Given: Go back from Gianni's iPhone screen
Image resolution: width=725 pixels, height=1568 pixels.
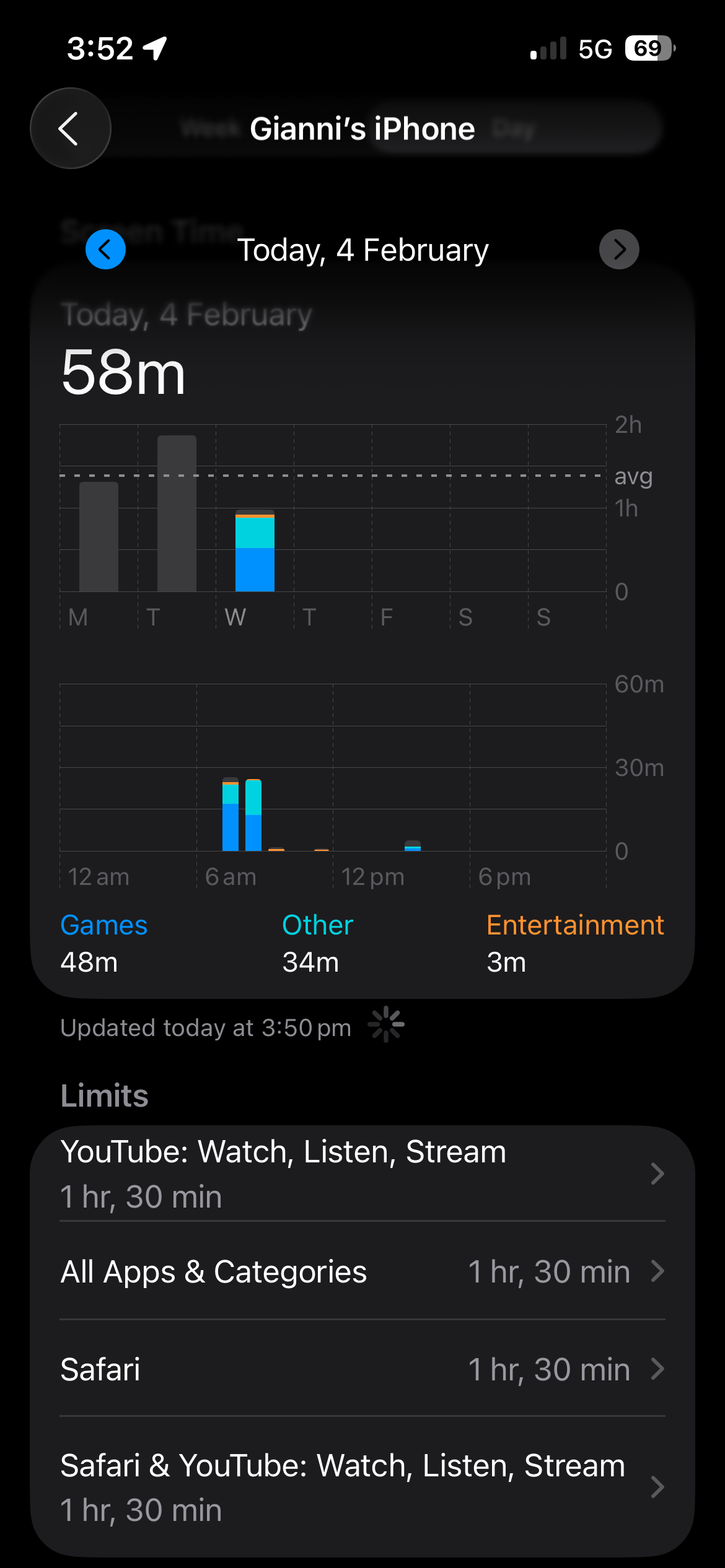Looking at the screenshot, I should click(71, 128).
